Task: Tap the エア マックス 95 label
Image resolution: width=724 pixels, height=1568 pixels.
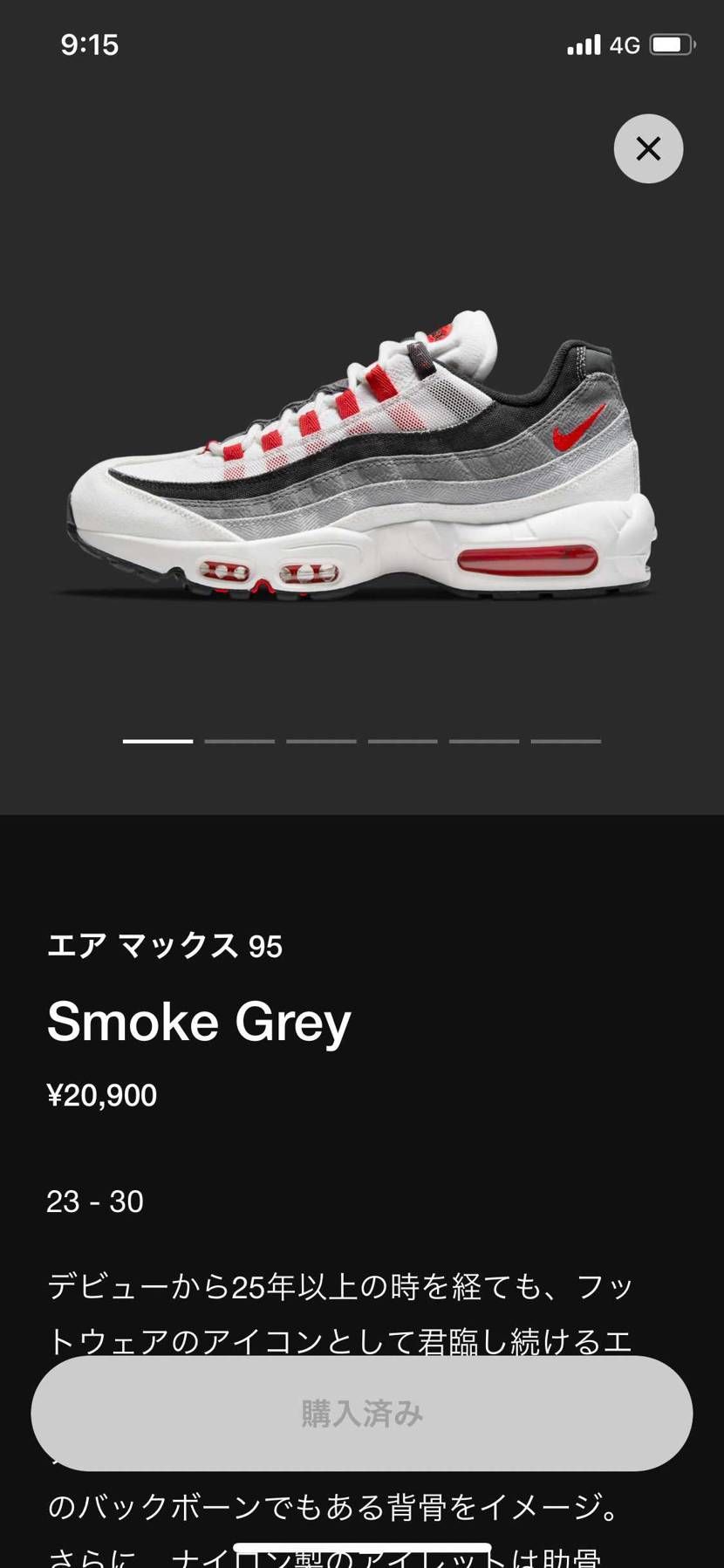Action: pyautogui.click(x=165, y=946)
